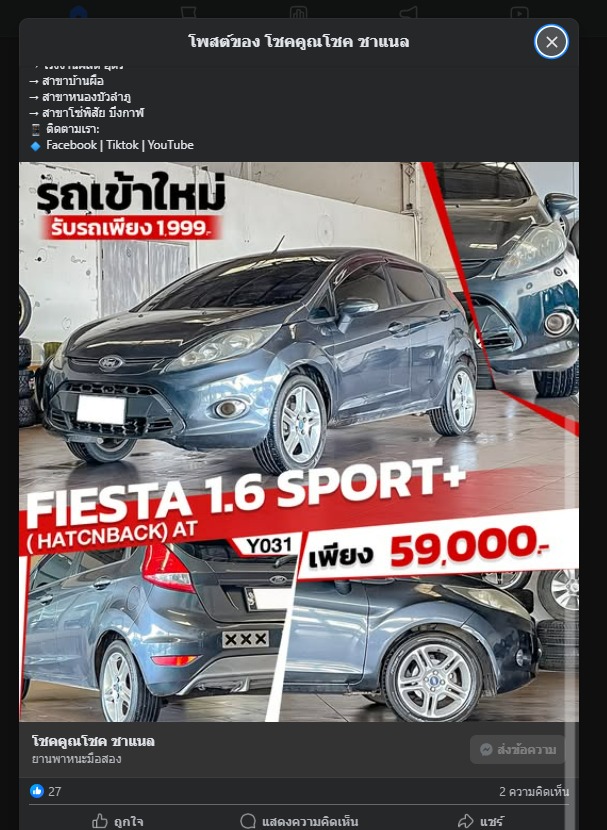
Task: Share the post using แชร์
Action: pyautogui.click(x=481, y=821)
